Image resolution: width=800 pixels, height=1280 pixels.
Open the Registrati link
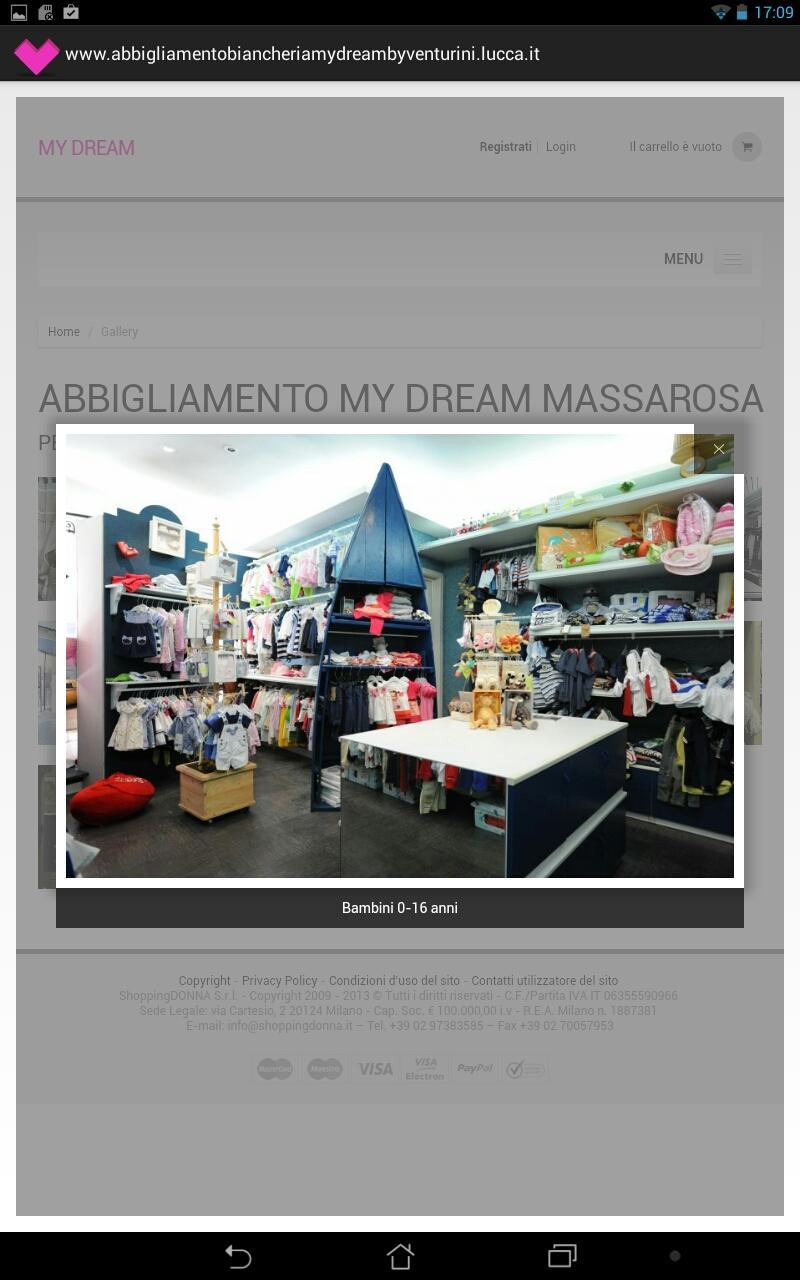(505, 147)
